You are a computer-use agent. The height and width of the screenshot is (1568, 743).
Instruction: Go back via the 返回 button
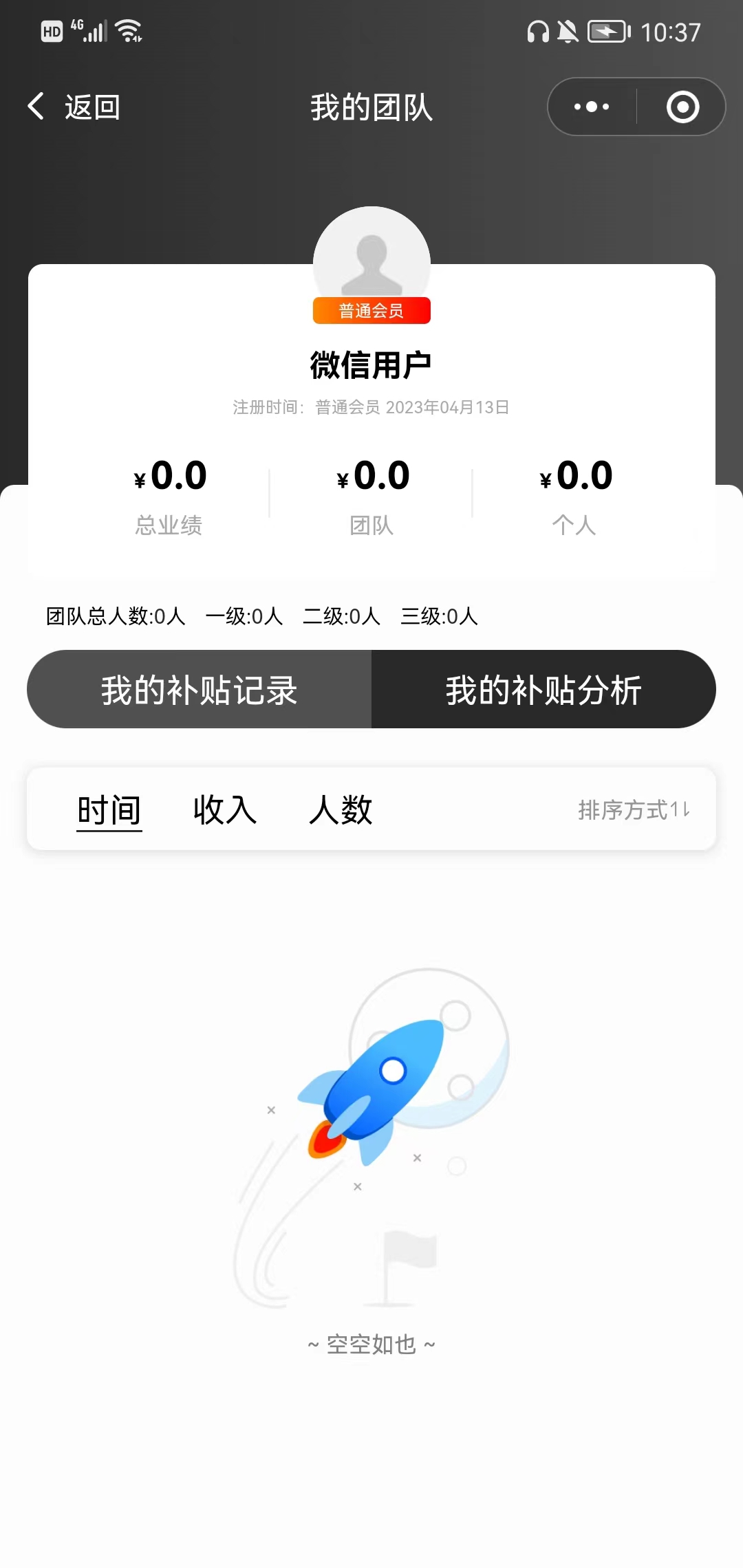click(x=74, y=107)
